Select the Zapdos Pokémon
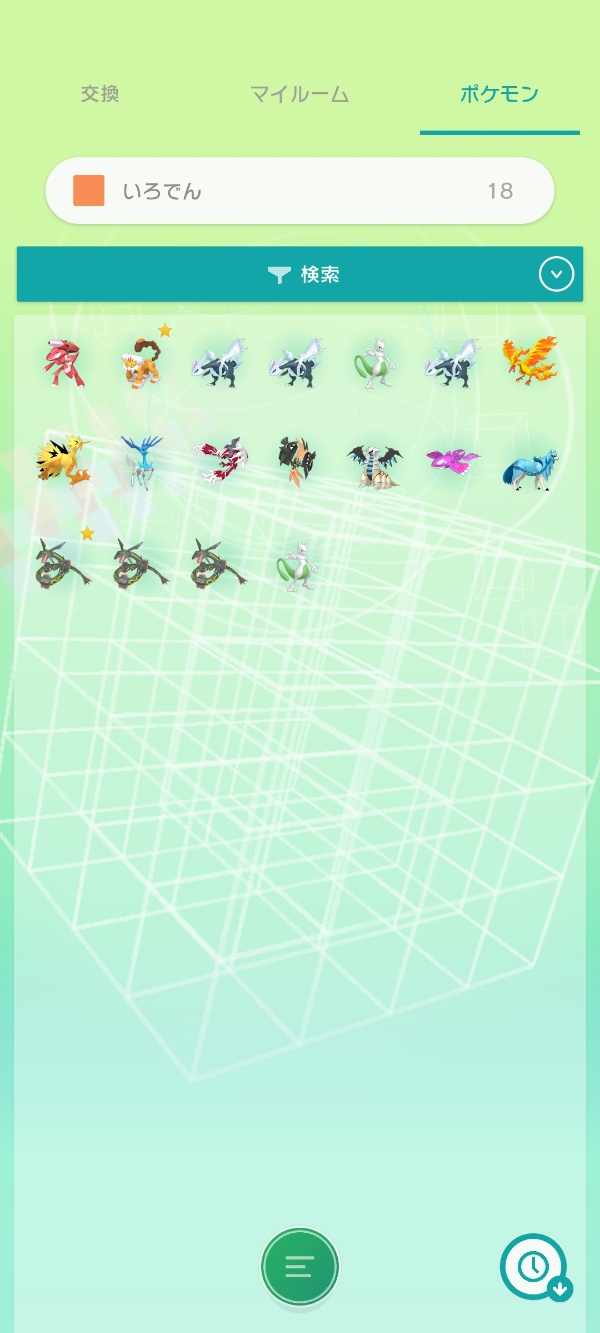Viewport: 600px width, 1333px height. [x=63, y=463]
